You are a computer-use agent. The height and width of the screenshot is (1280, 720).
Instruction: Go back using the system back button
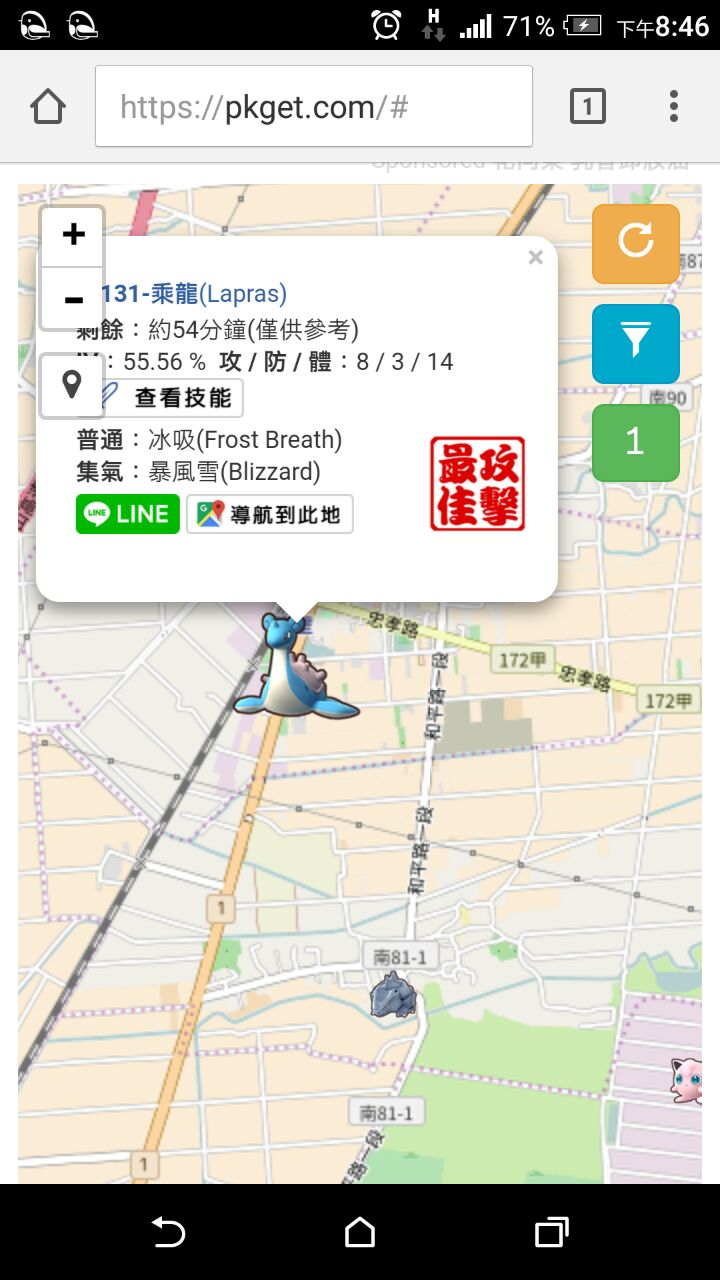(168, 1232)
